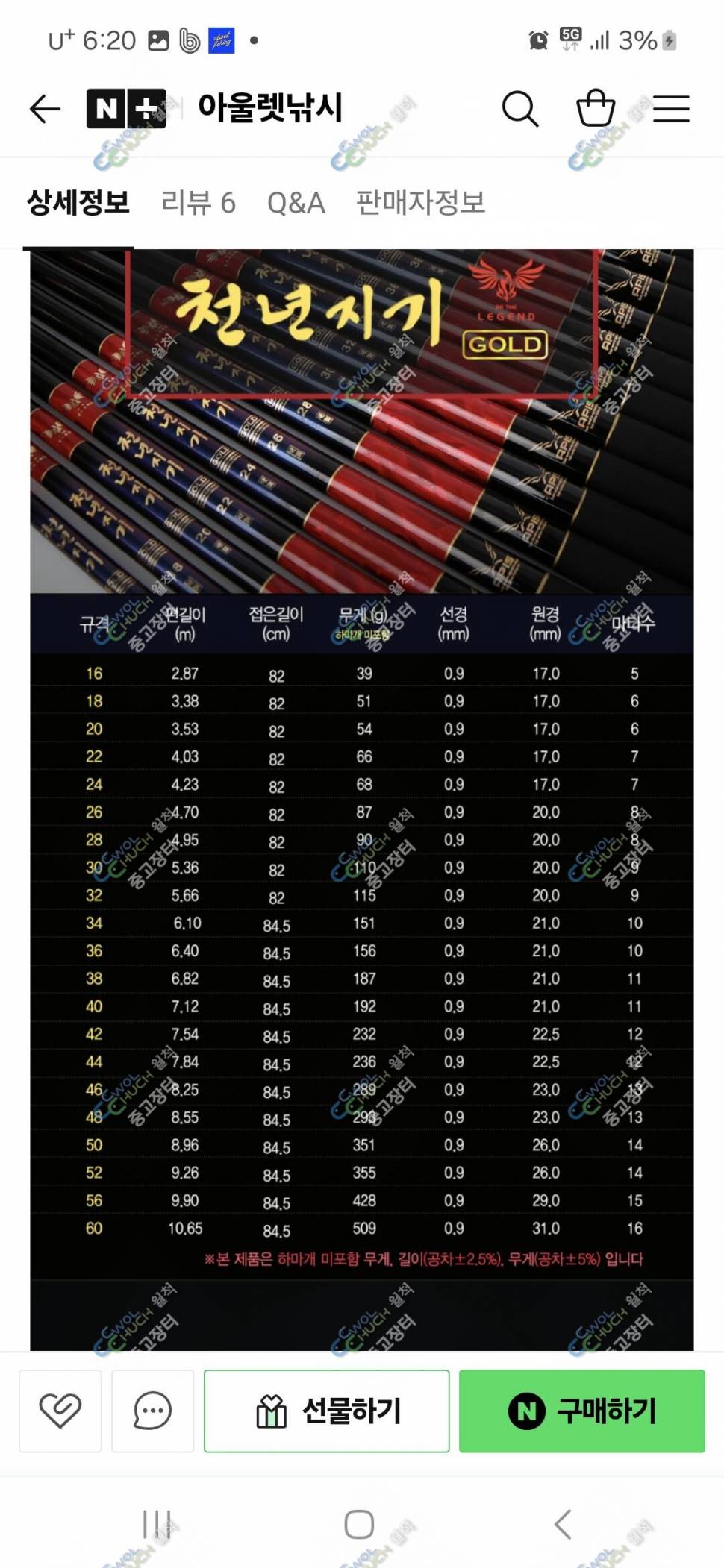Add product to wishlist with heart
Screen dimensions: 724x1568
coord(60,1411)
